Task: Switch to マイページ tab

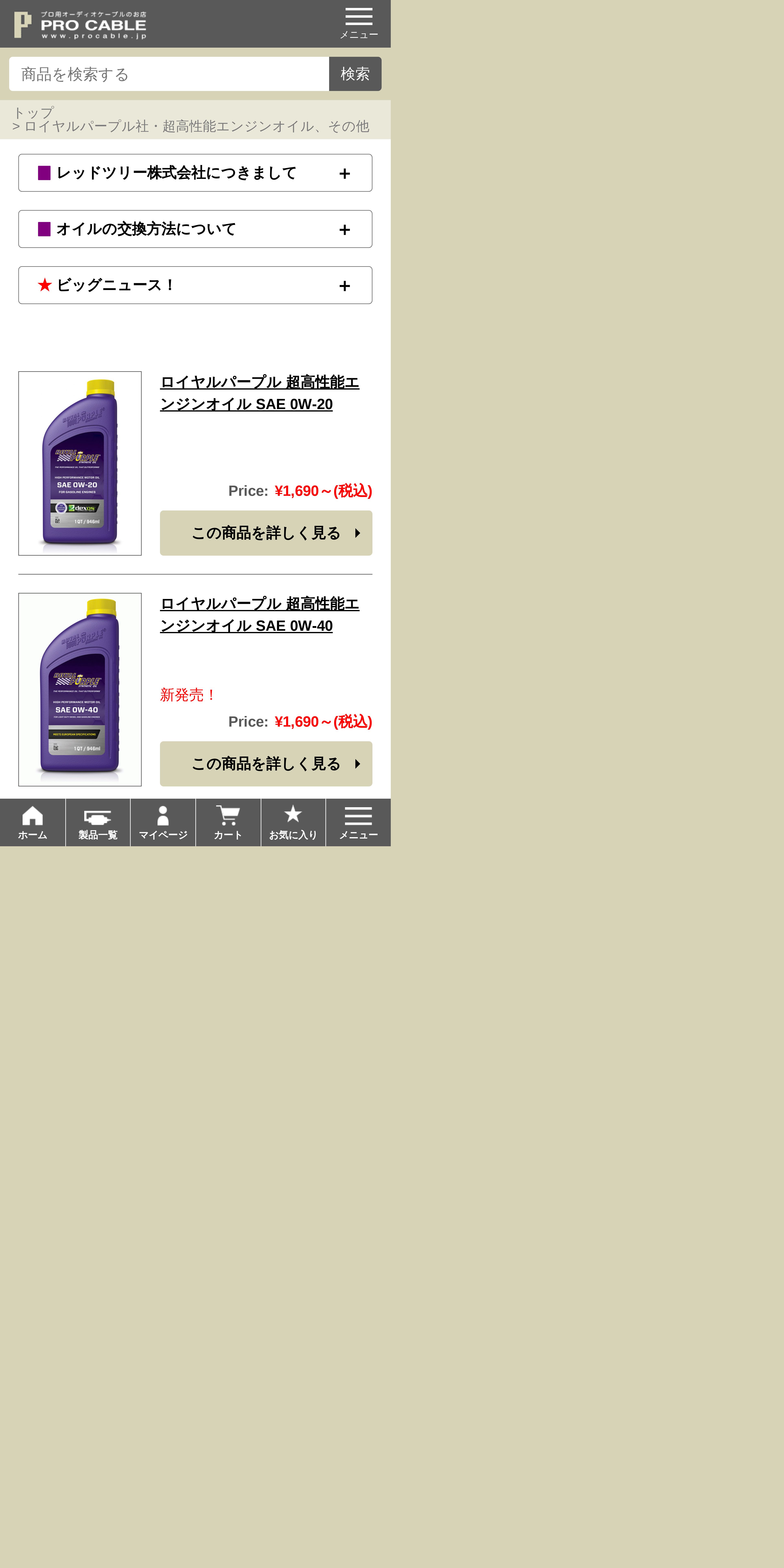Action: (163, 822)
